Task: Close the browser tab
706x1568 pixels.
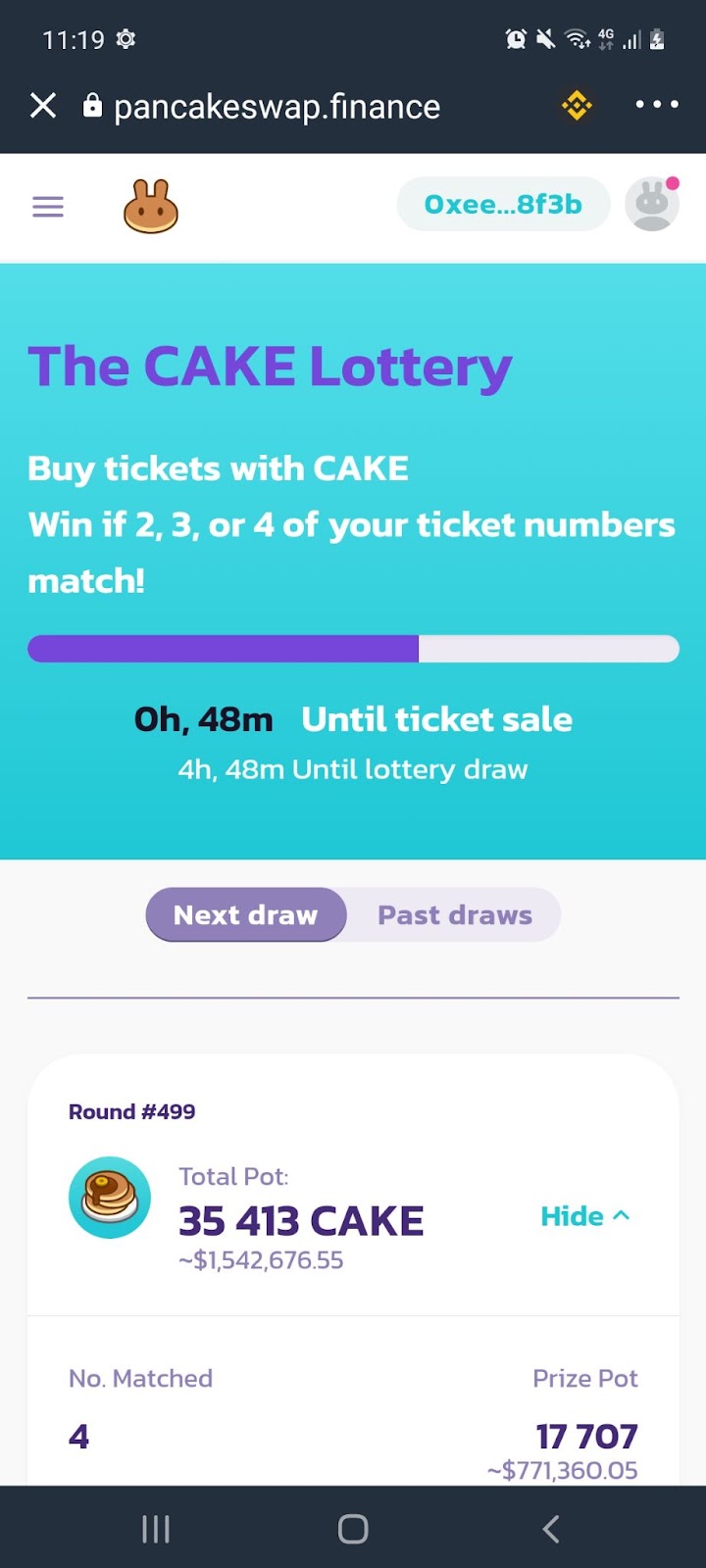Action: point(43,106)
